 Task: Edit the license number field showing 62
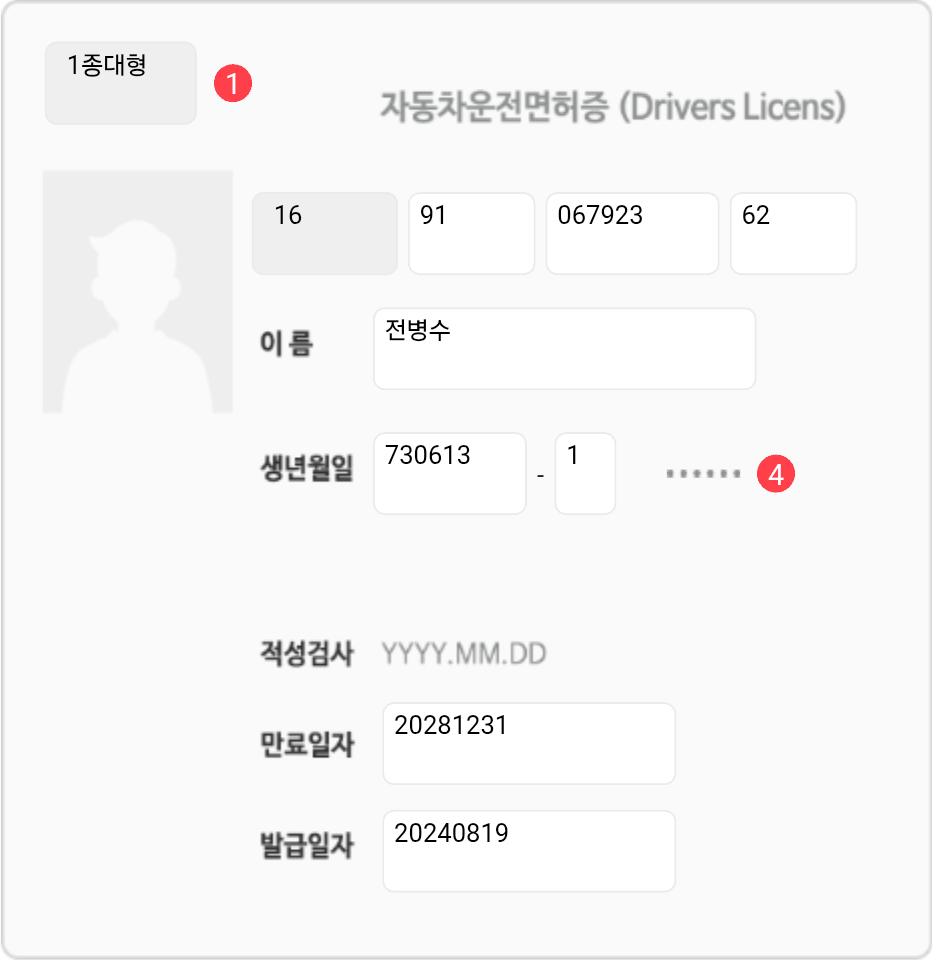click(793, 233)
